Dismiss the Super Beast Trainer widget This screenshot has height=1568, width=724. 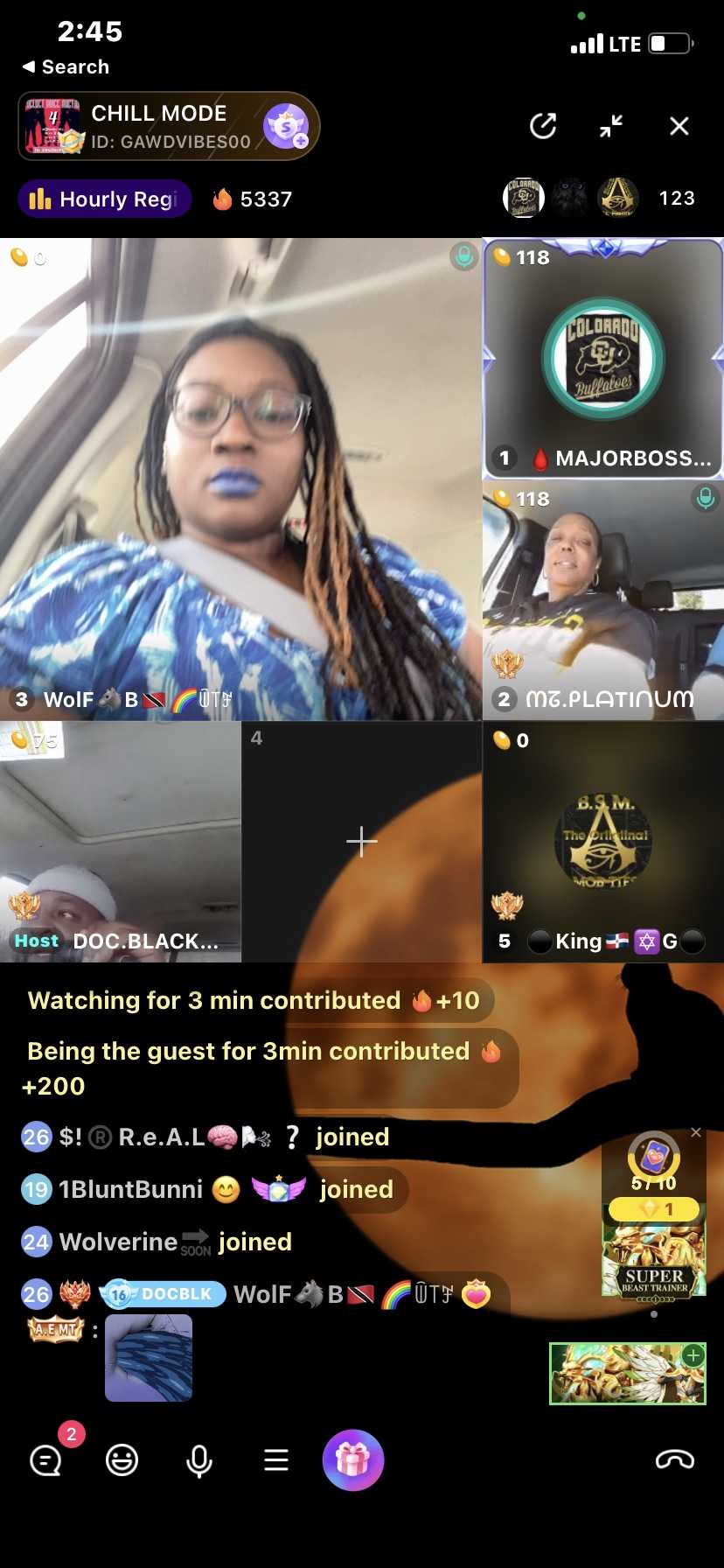[696, 1133]
